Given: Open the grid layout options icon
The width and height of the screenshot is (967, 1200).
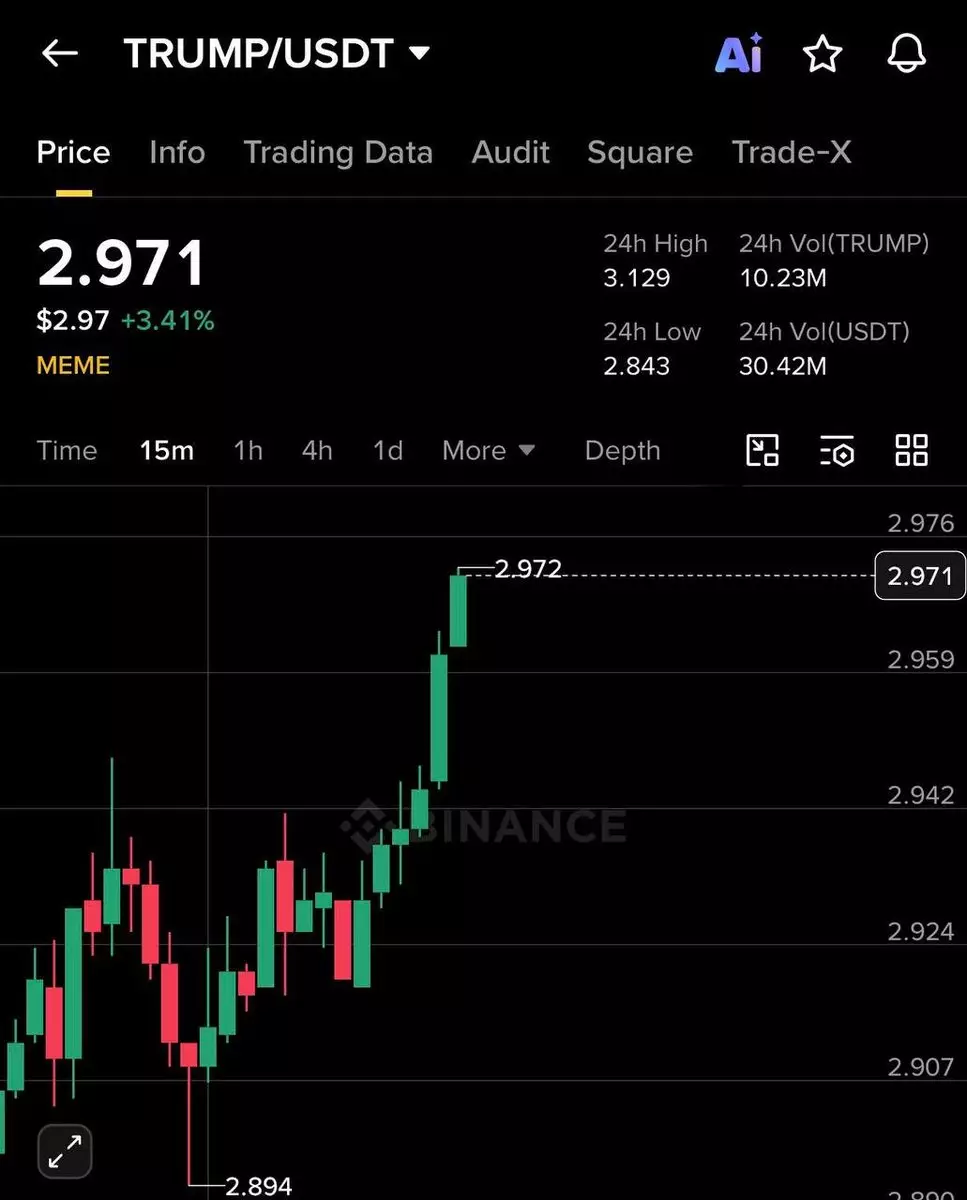Looking at the screenshot, I should [911, 450].
